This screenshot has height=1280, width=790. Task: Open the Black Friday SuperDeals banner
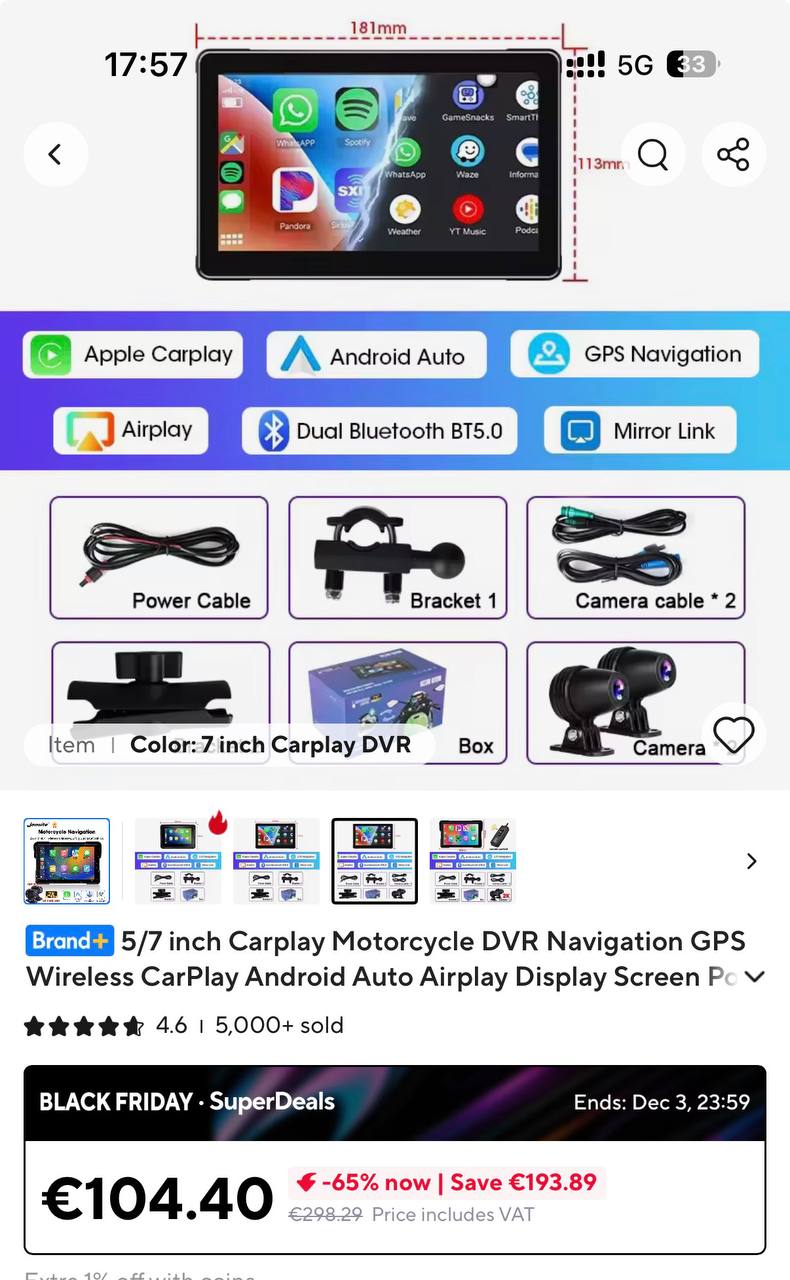coord(395,1102)
